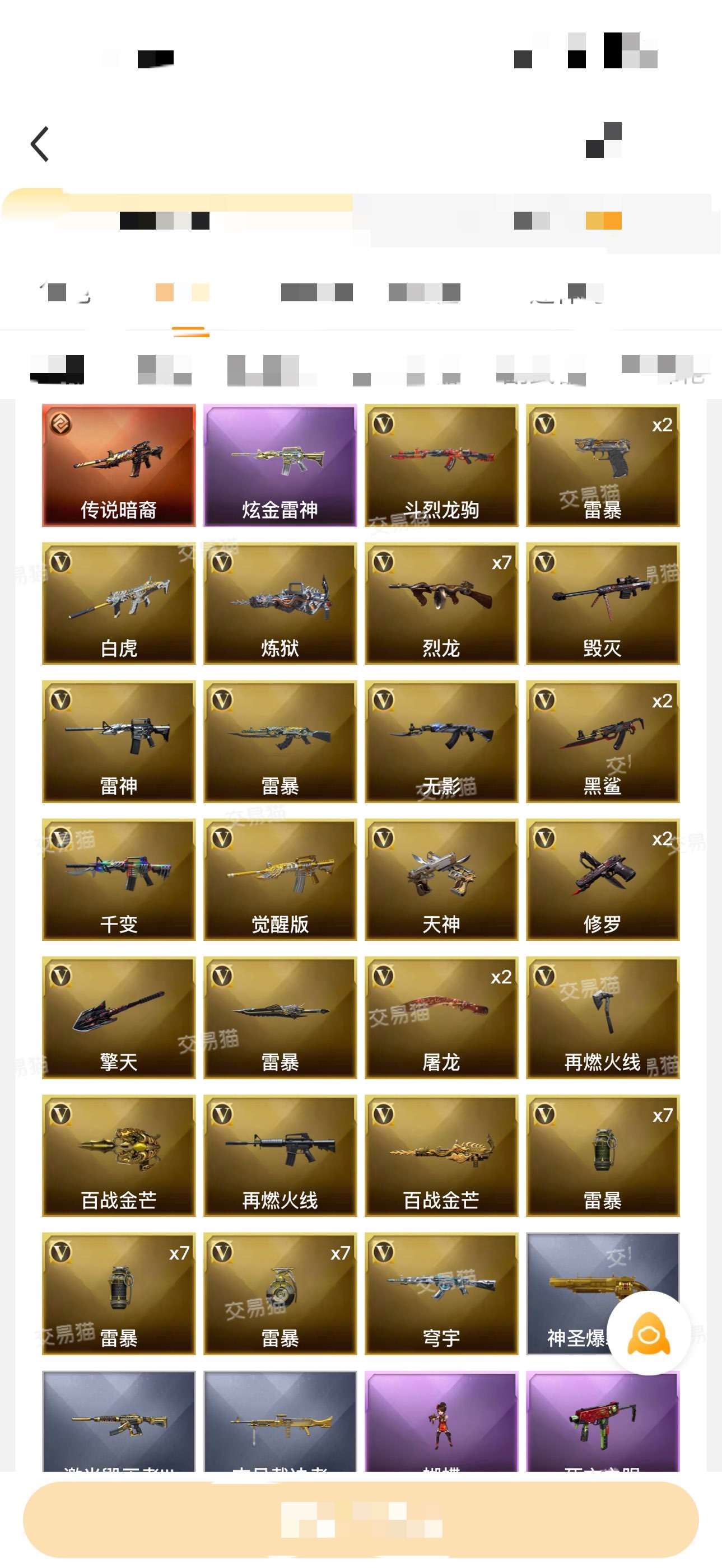The height and width of the screenshot is (1568, 722).
Task: View the 屠龙 x2 item
Action: point(441,1017)
